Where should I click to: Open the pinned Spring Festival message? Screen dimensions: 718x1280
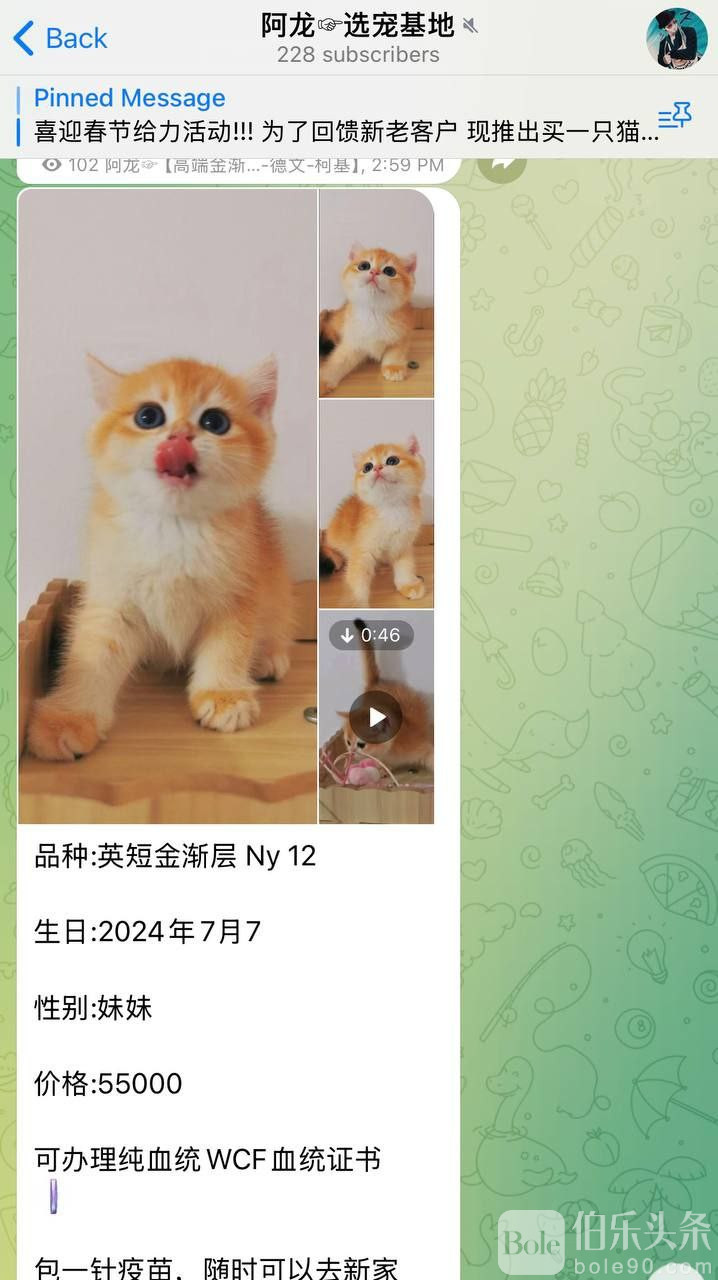pos(340,116)
